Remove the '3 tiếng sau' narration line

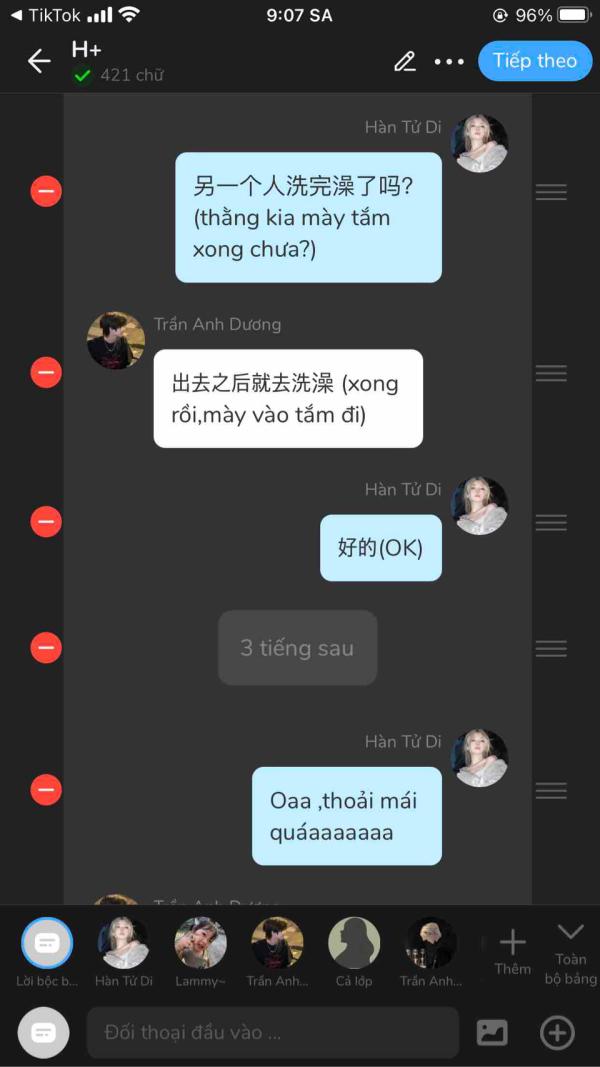pos(46,648)
